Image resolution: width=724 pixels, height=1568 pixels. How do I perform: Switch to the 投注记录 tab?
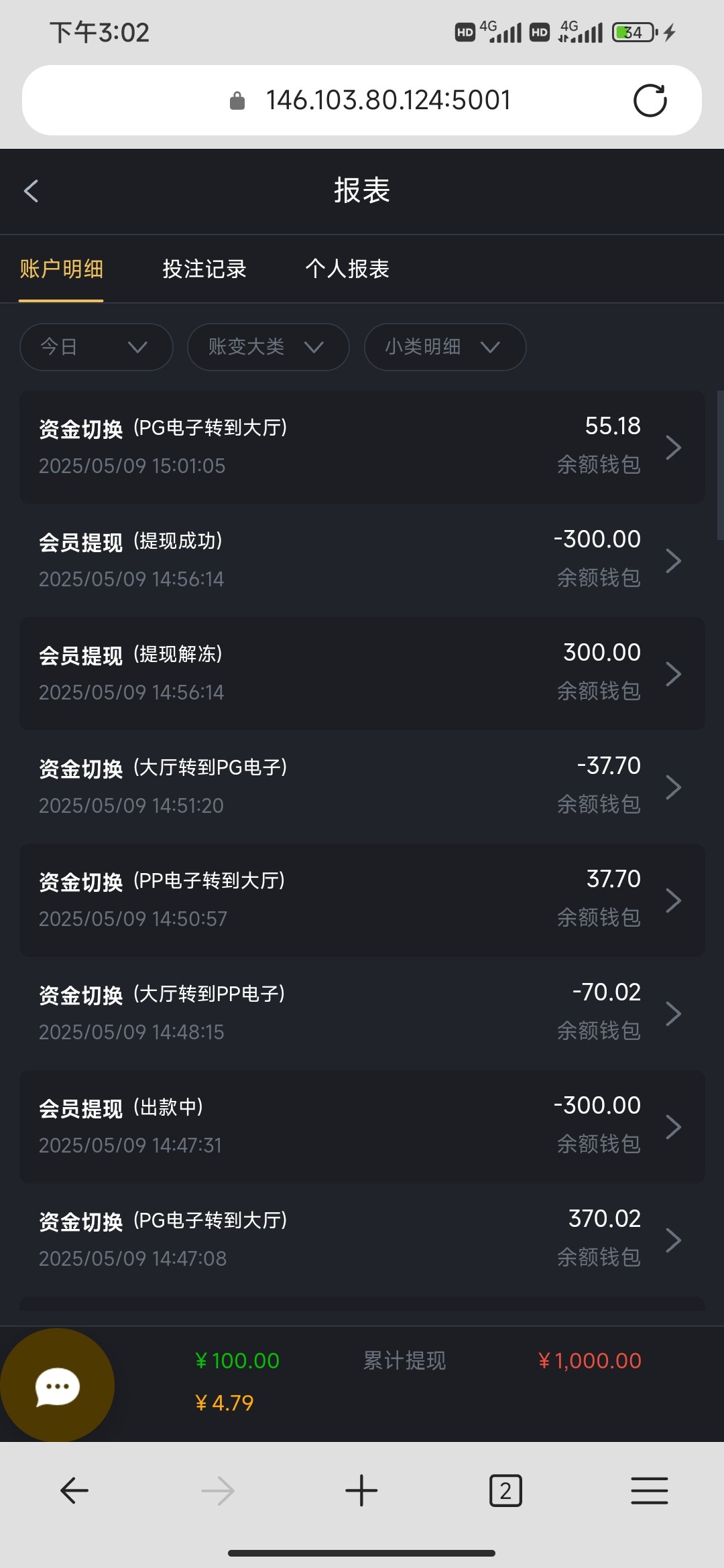coord(204,269)
